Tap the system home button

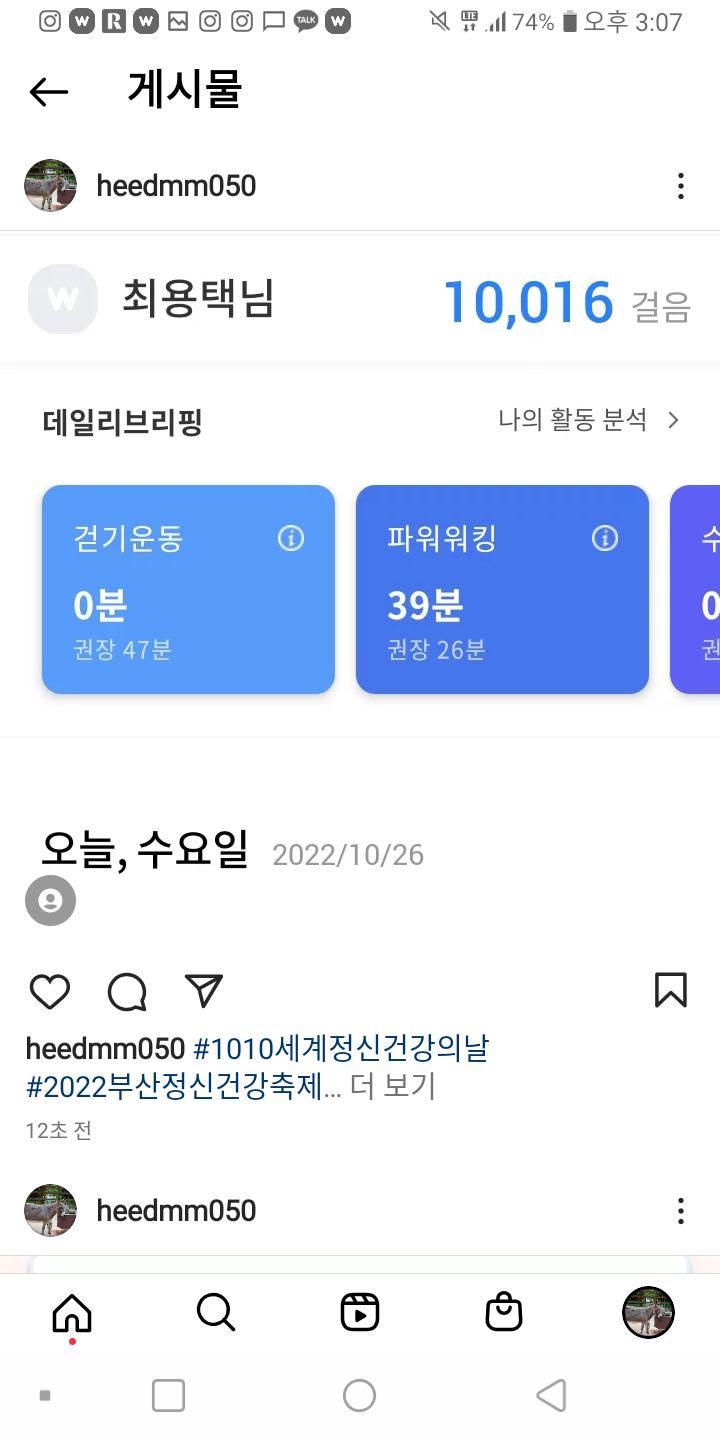359,1395
